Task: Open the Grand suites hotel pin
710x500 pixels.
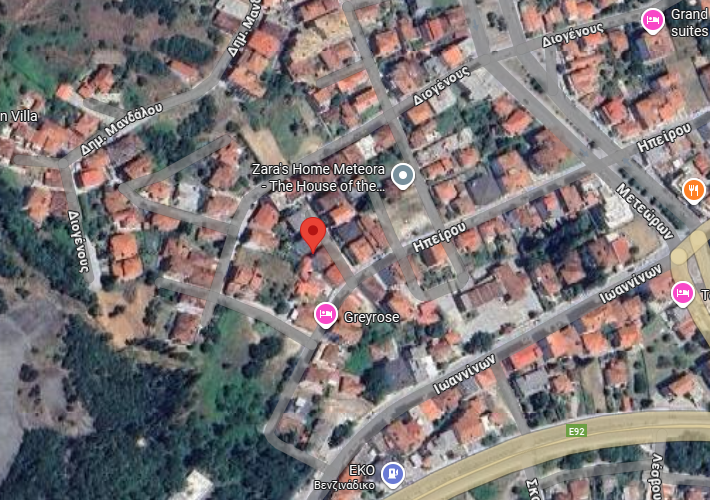Action: pos(652,19)
